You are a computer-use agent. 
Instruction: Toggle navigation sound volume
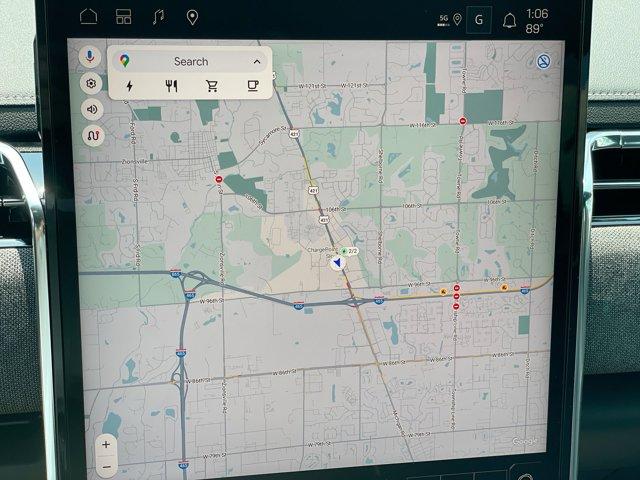point(92,110)
